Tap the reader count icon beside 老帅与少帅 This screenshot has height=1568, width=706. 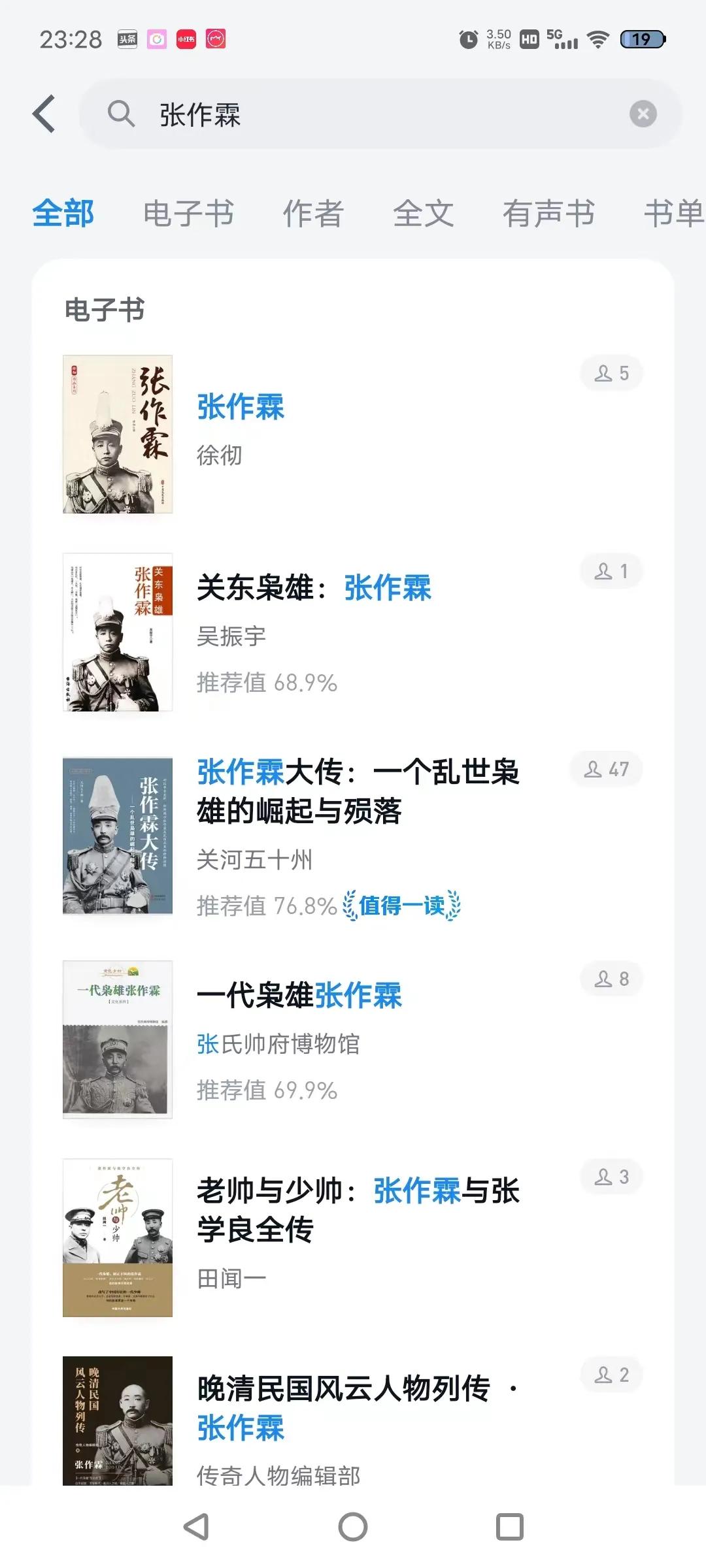(611, 1176)
